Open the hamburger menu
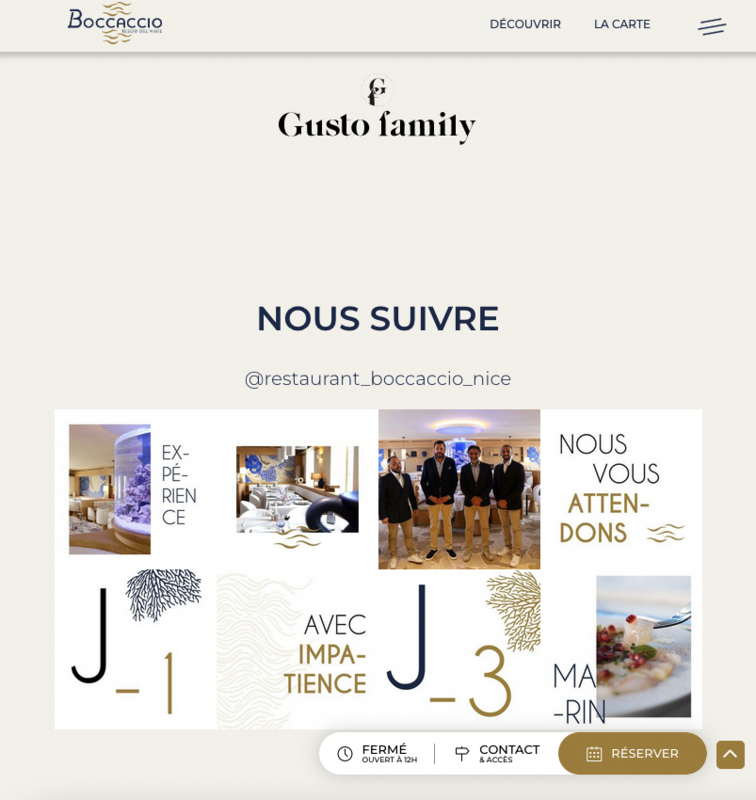 (711, 26)
